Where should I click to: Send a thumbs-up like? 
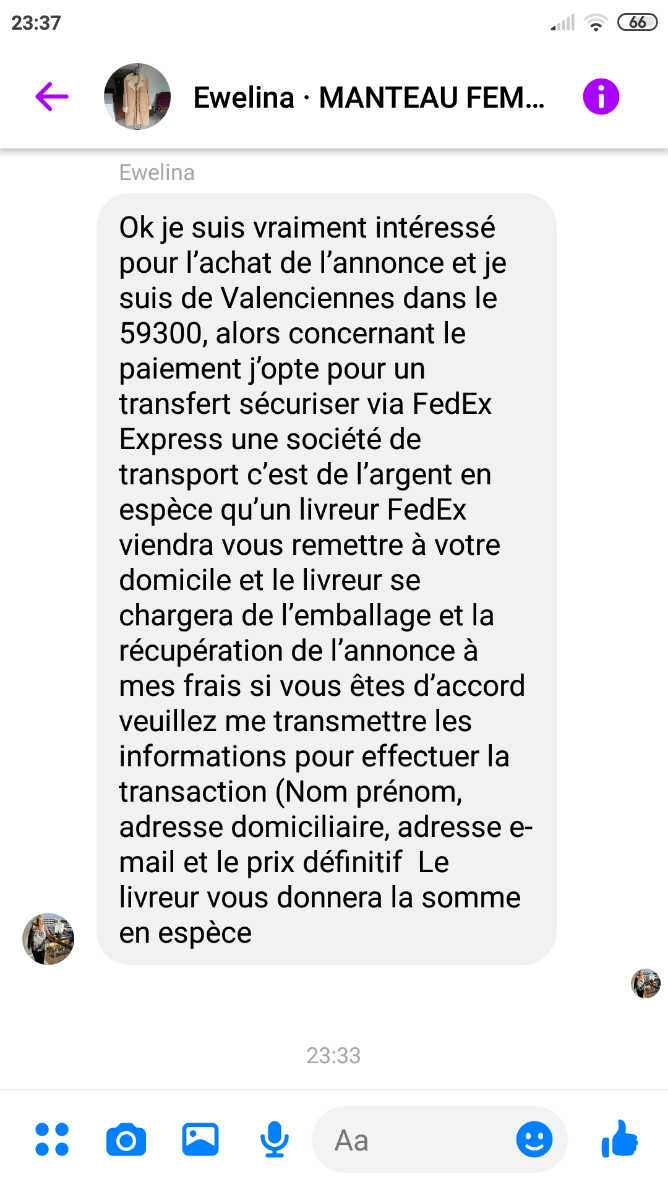(x=619, y=1139)
